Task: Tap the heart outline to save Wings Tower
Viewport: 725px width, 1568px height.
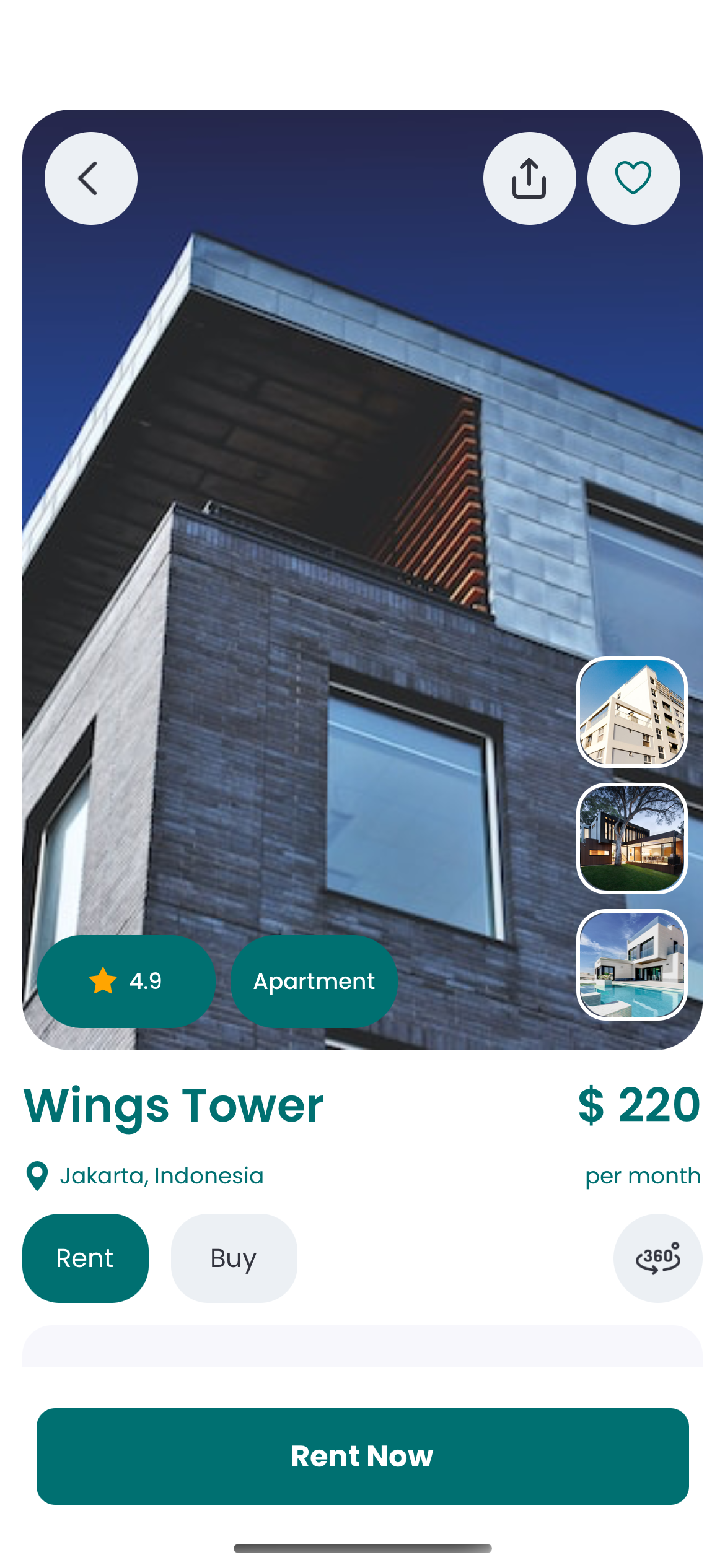Action: 633,178
